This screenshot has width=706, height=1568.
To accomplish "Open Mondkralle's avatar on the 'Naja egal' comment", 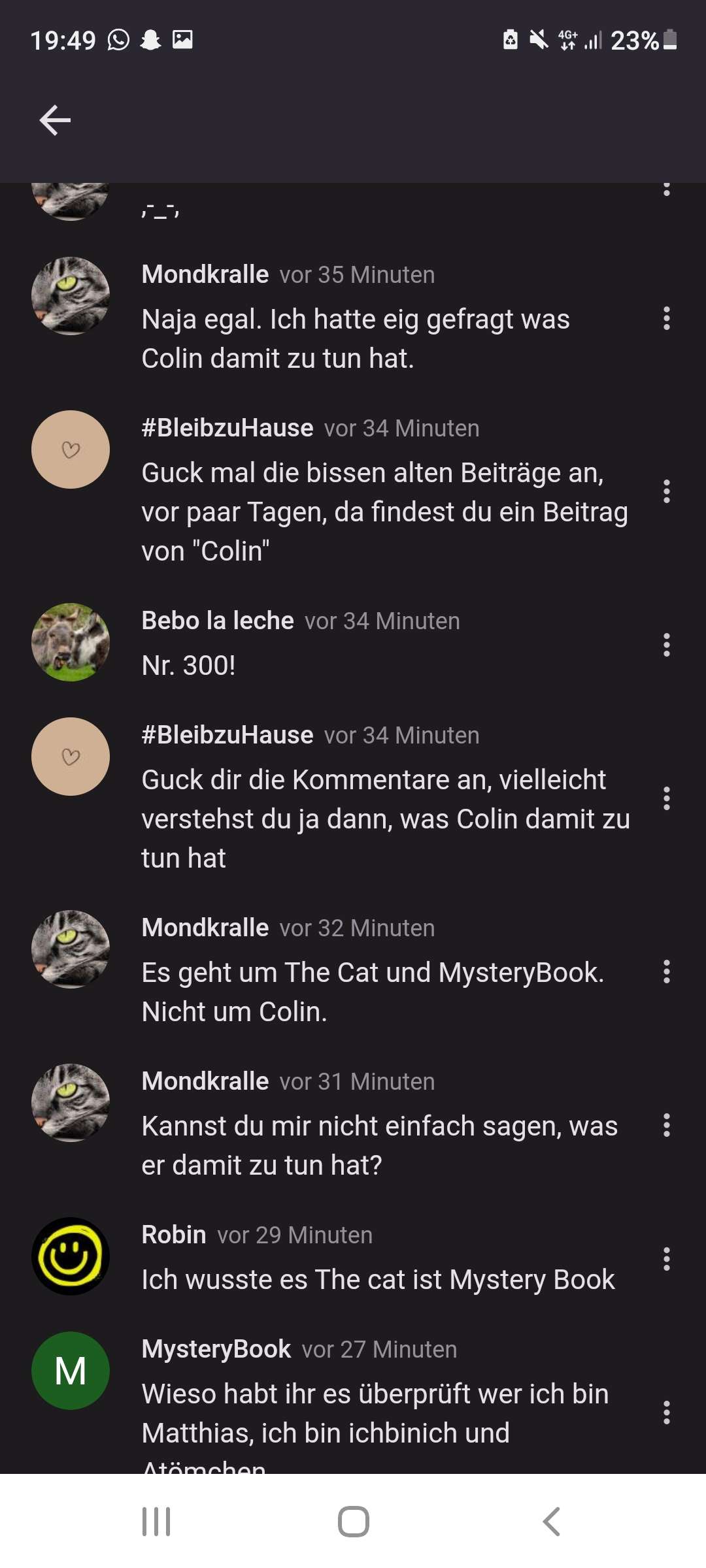I will (71, 296).
